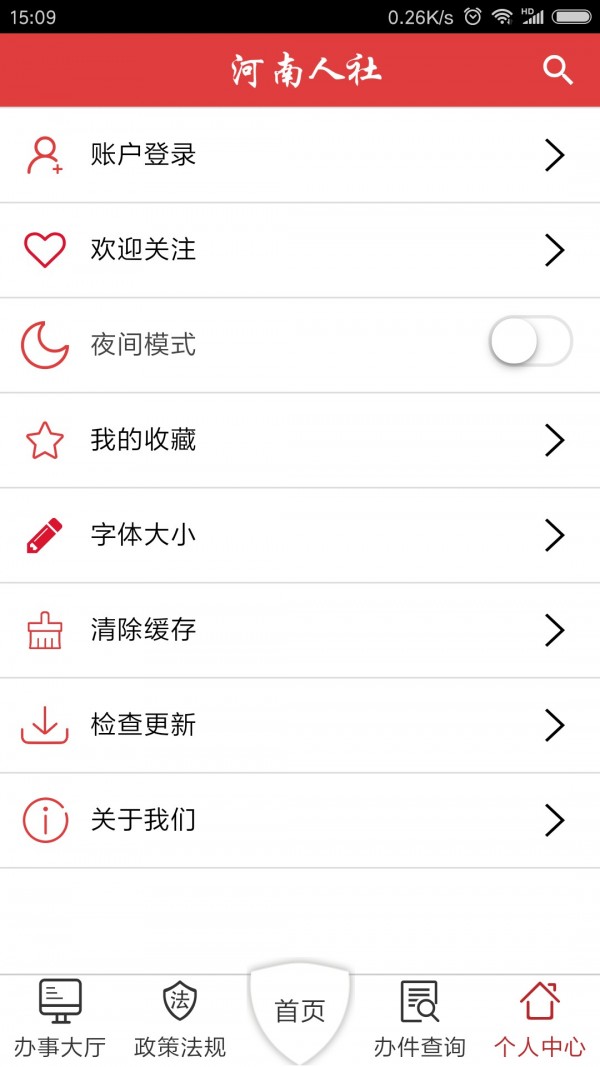Screen dimensions: 600x1067
Task: Go to the 首页 home tab
Action: click(300, 1012)
